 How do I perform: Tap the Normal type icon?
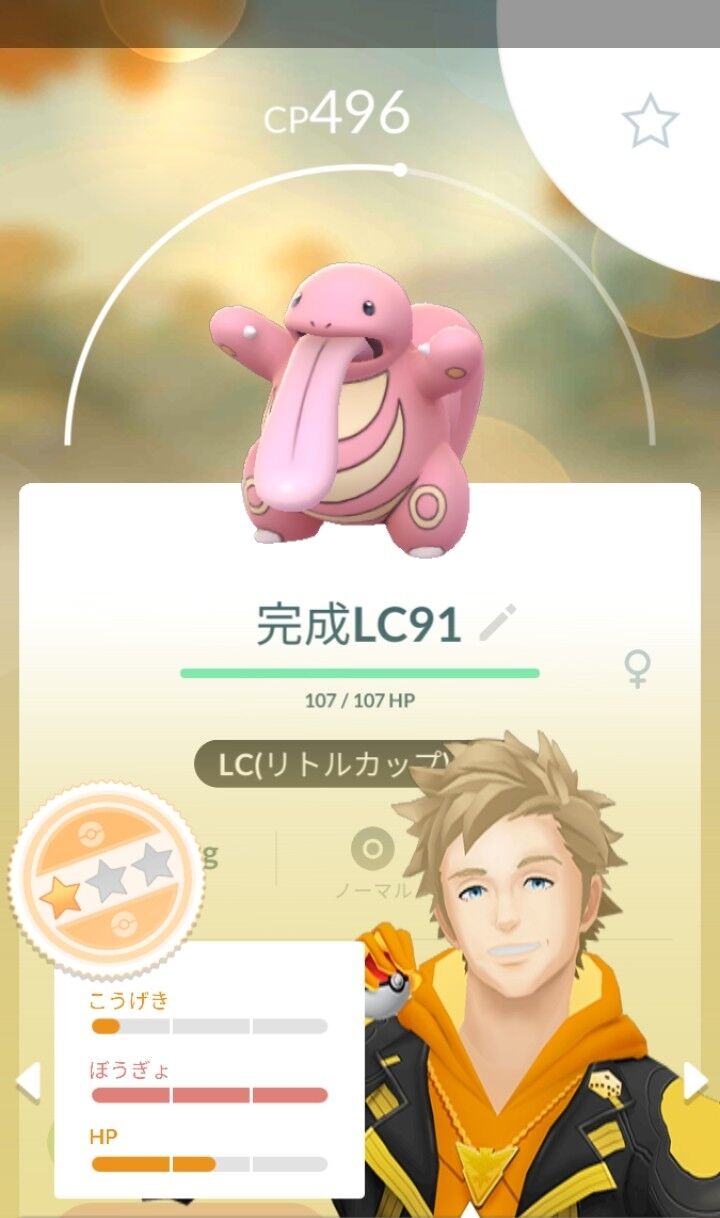tap(370, 850)
